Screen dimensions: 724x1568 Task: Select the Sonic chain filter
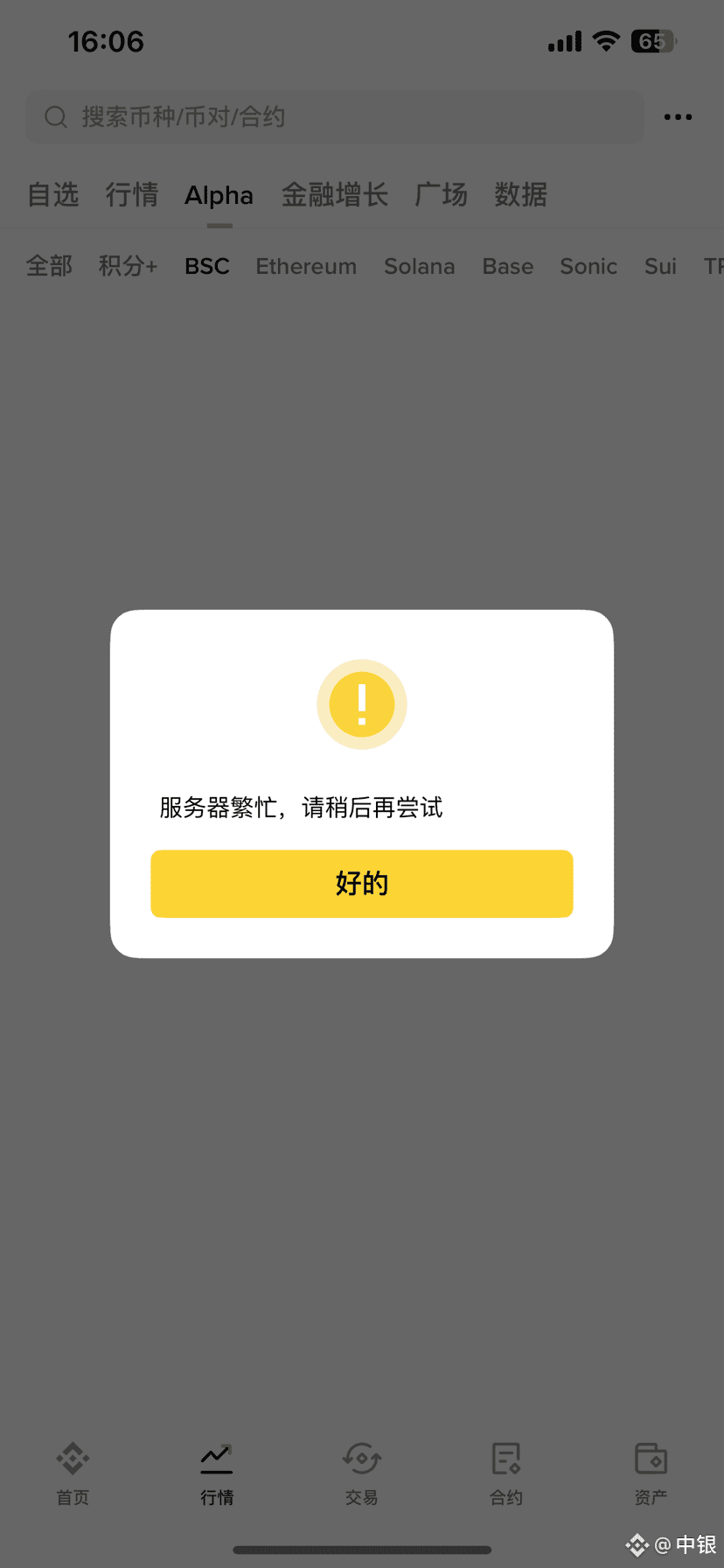tap(588, 266)
